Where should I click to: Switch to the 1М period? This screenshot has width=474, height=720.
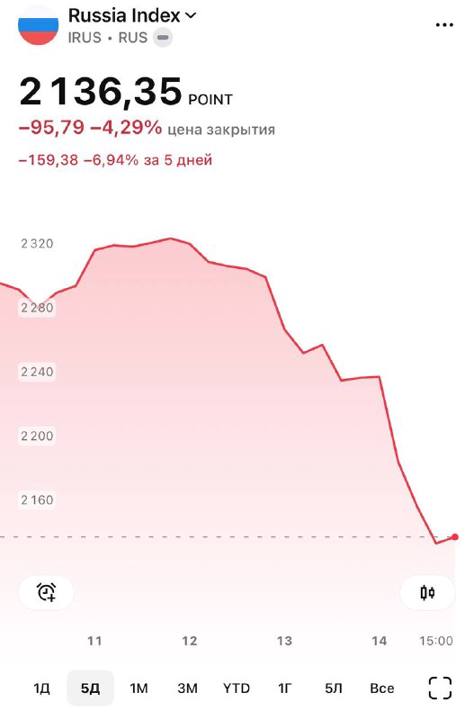point(139,688)
